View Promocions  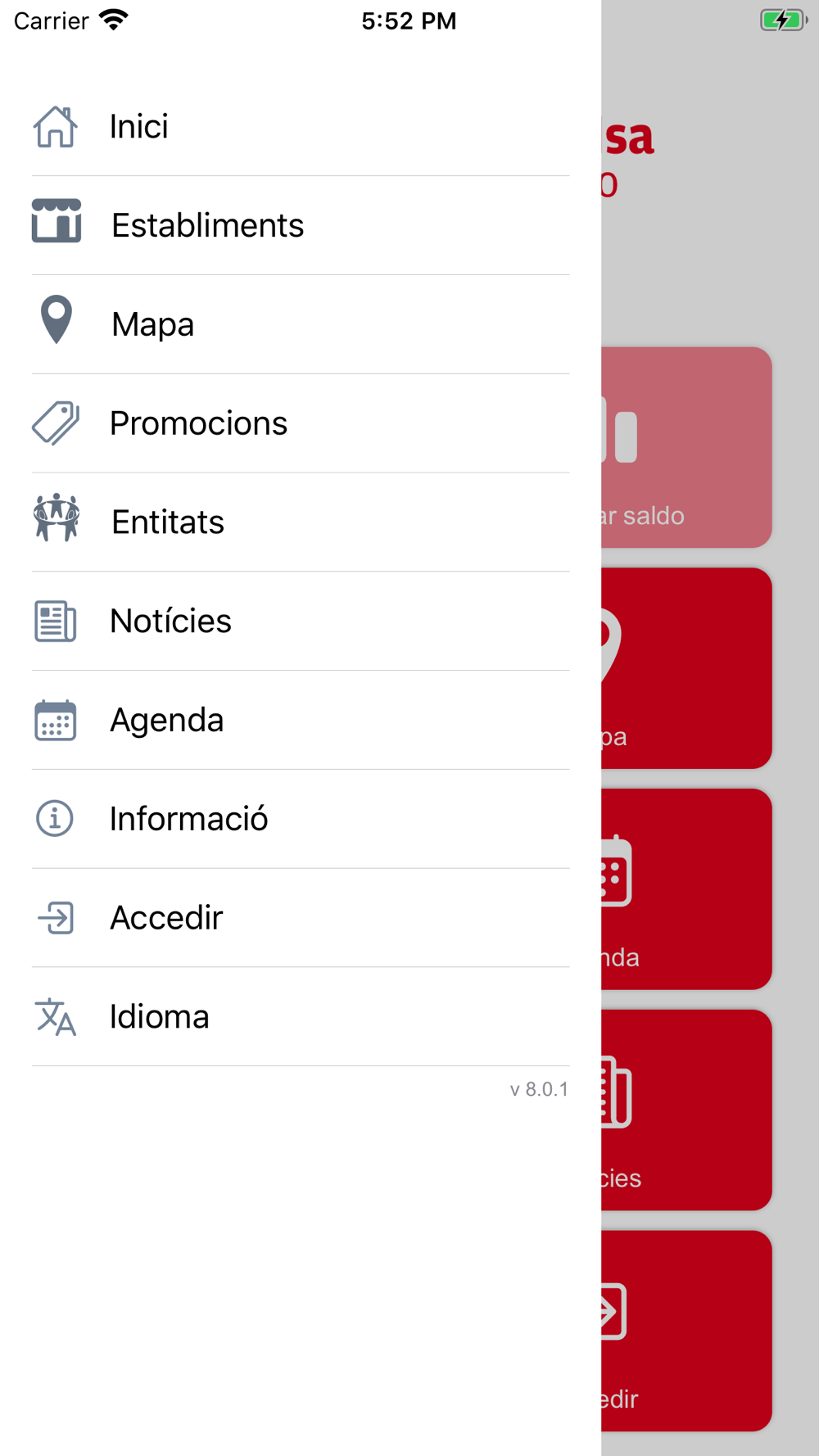301,423
